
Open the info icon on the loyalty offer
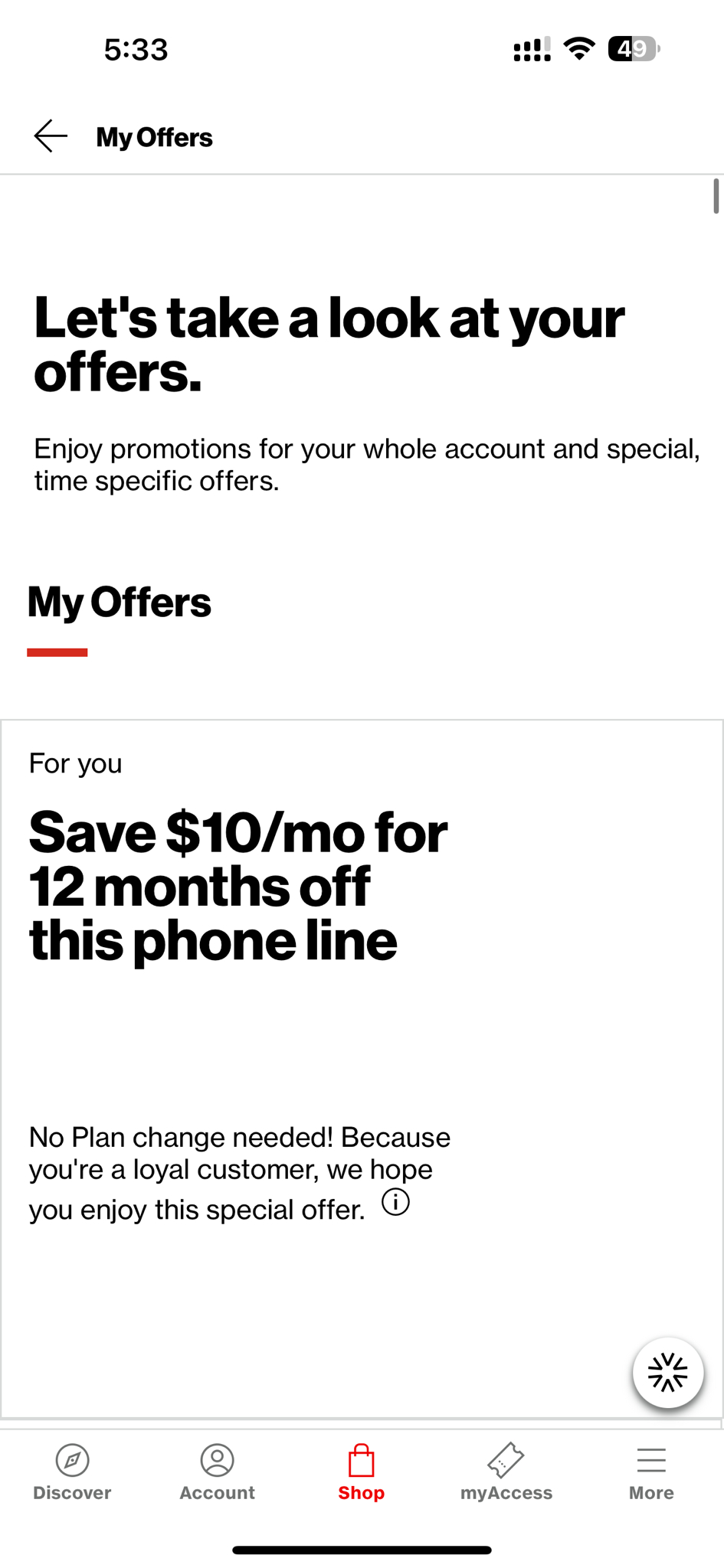pyautogui.click(x=395, y=1202)
